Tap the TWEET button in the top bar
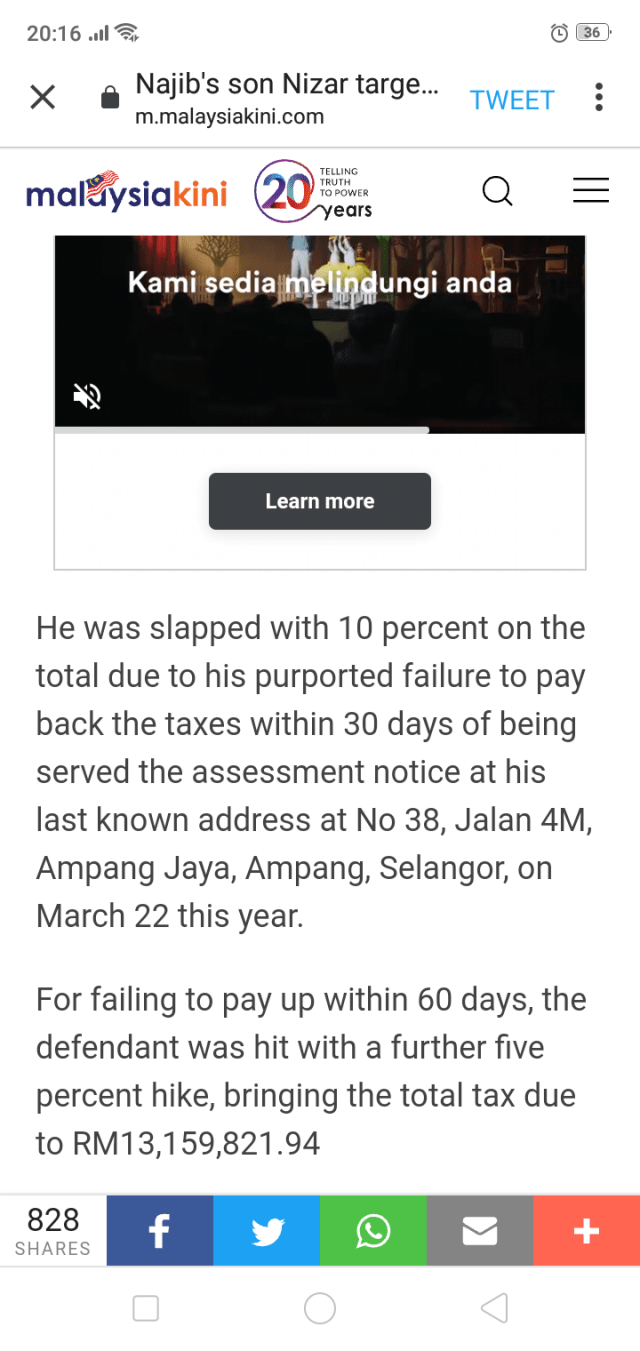Screen dimensions: 640x1351 click(512, 100)
